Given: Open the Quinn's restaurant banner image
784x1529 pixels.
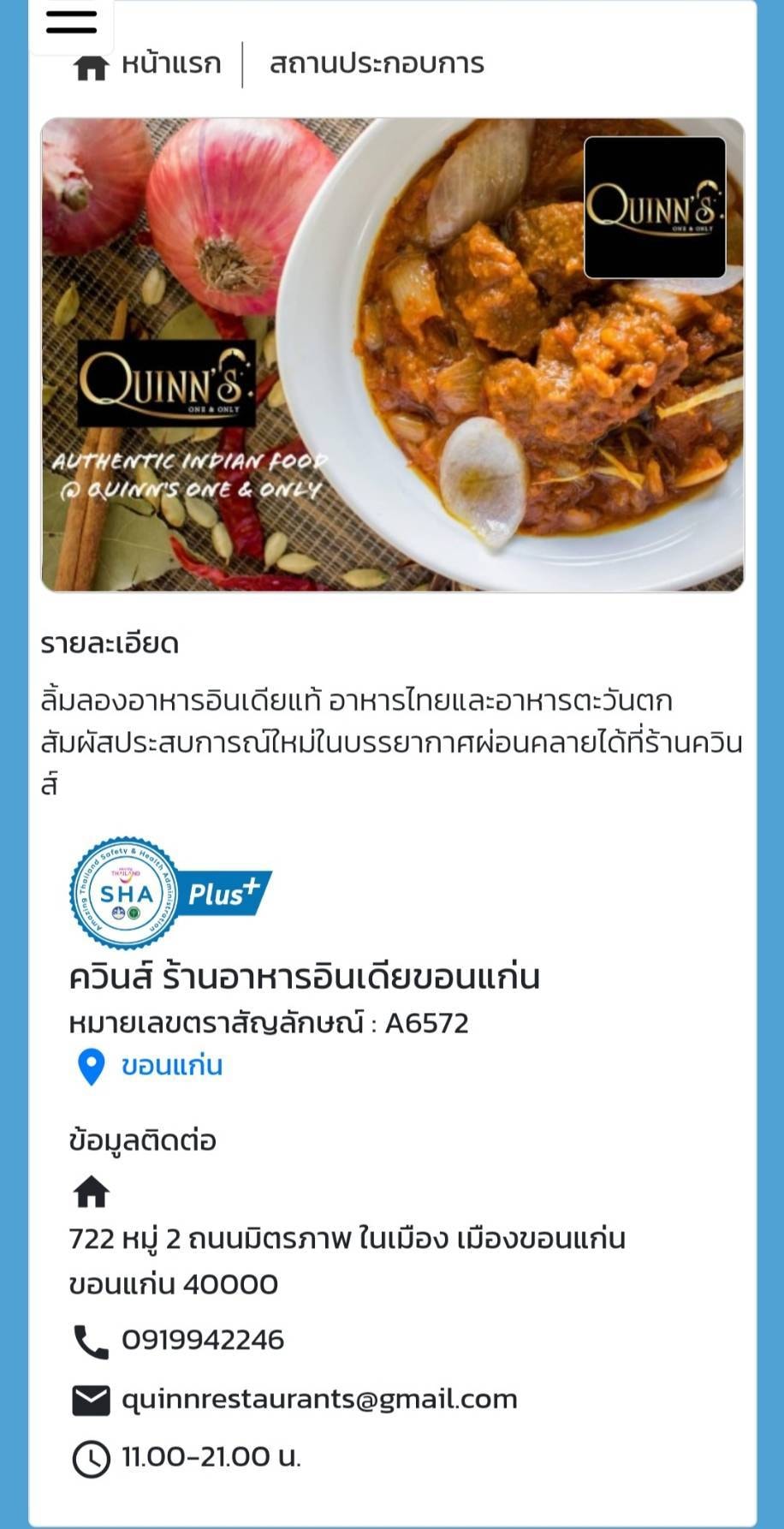Looking at the screenshot, I should tap(392, 355).
